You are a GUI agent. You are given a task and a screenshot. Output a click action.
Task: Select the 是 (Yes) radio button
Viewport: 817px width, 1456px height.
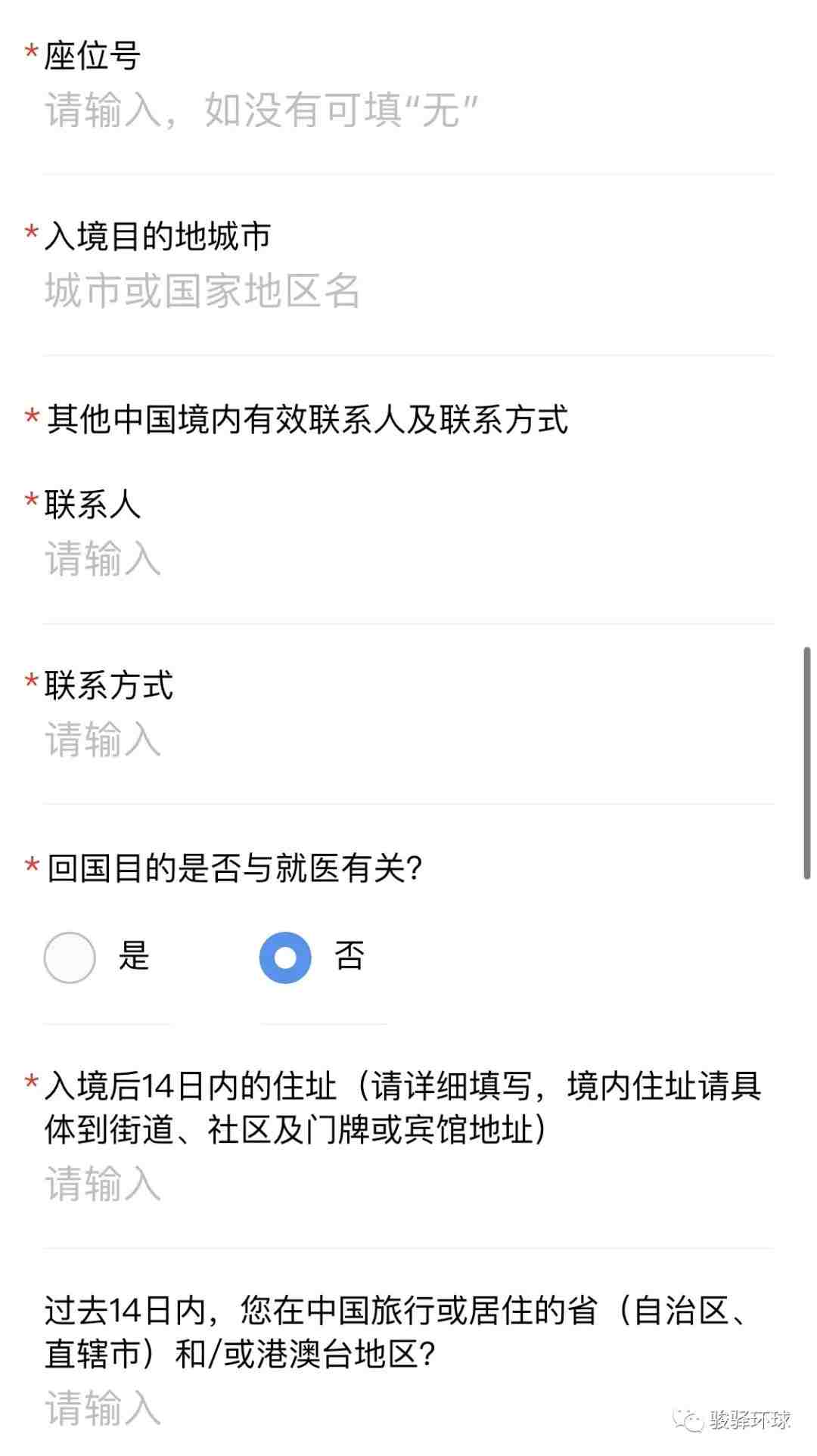pos(70,957)
